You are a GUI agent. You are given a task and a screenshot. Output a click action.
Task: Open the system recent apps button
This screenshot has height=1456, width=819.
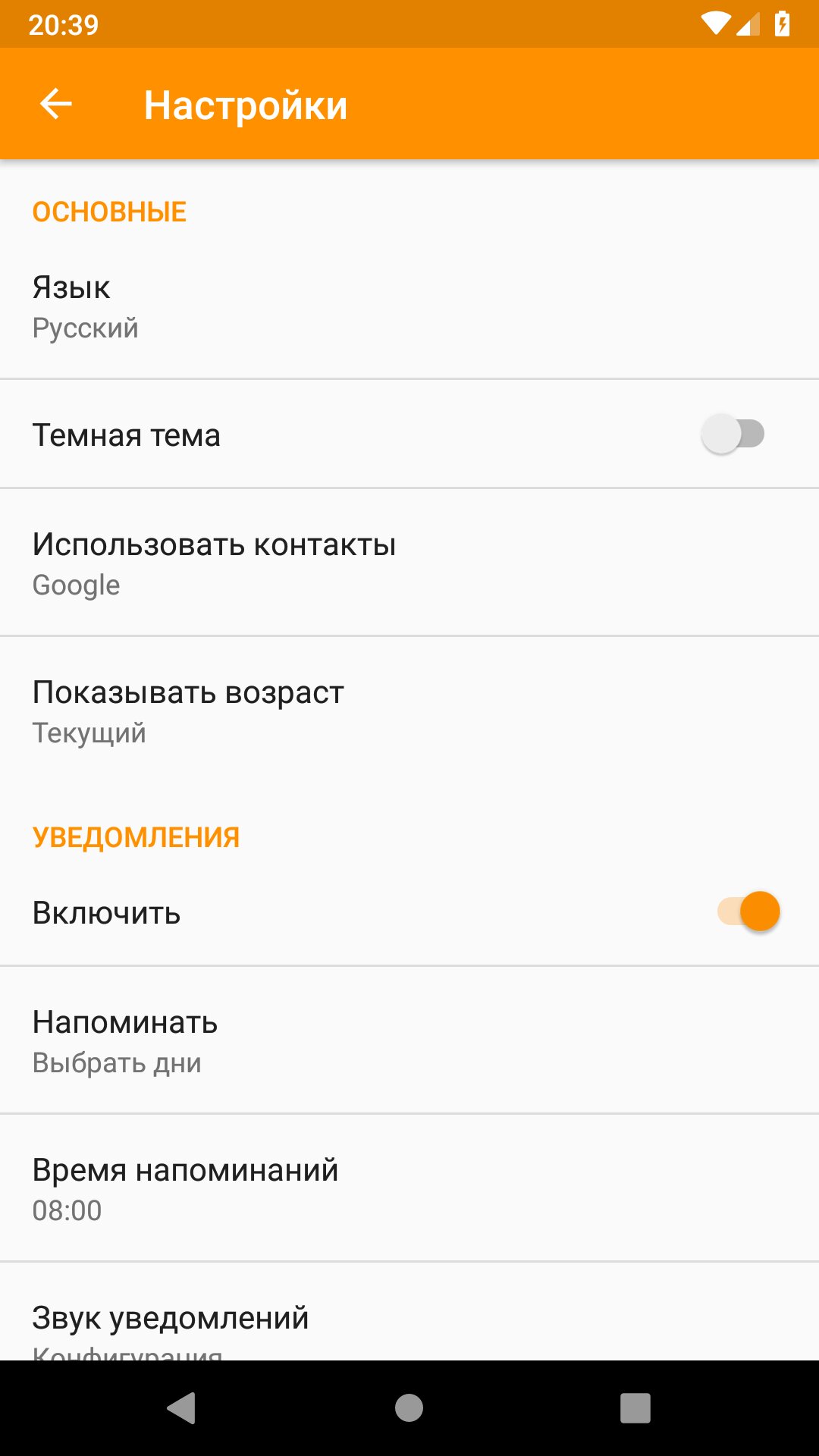tap(635, 1408)
